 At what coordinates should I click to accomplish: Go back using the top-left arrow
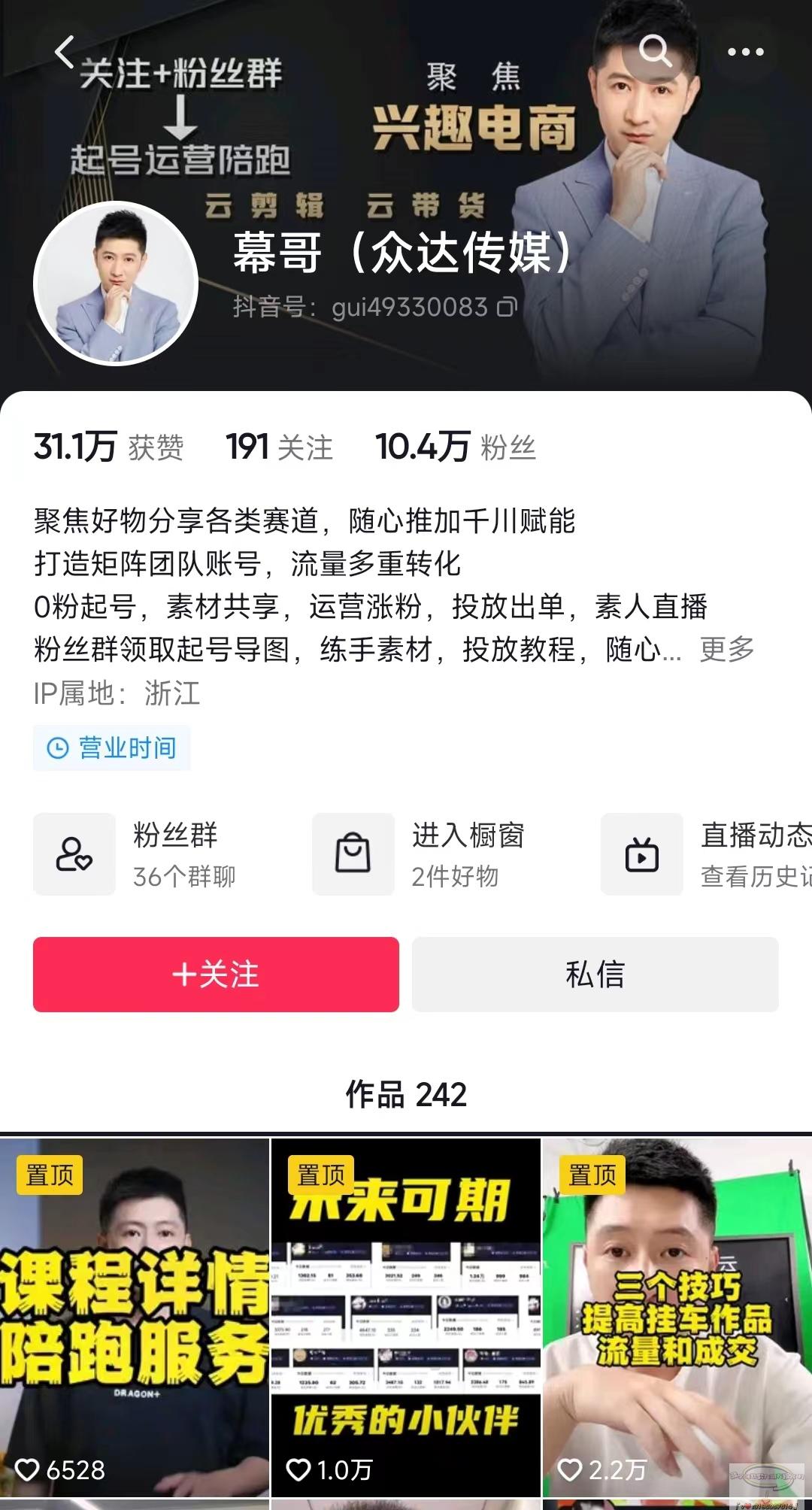click(x=65, y=51)
